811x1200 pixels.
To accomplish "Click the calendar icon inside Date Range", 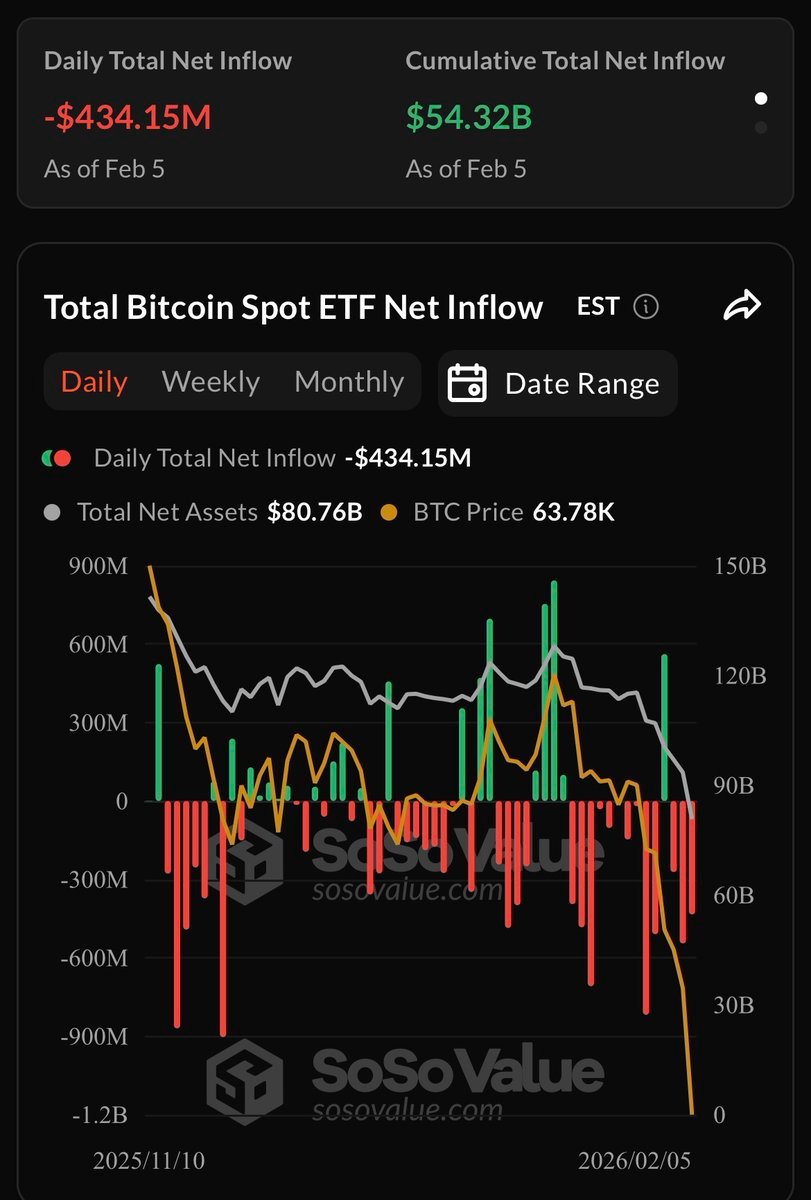I will (470, 382).
